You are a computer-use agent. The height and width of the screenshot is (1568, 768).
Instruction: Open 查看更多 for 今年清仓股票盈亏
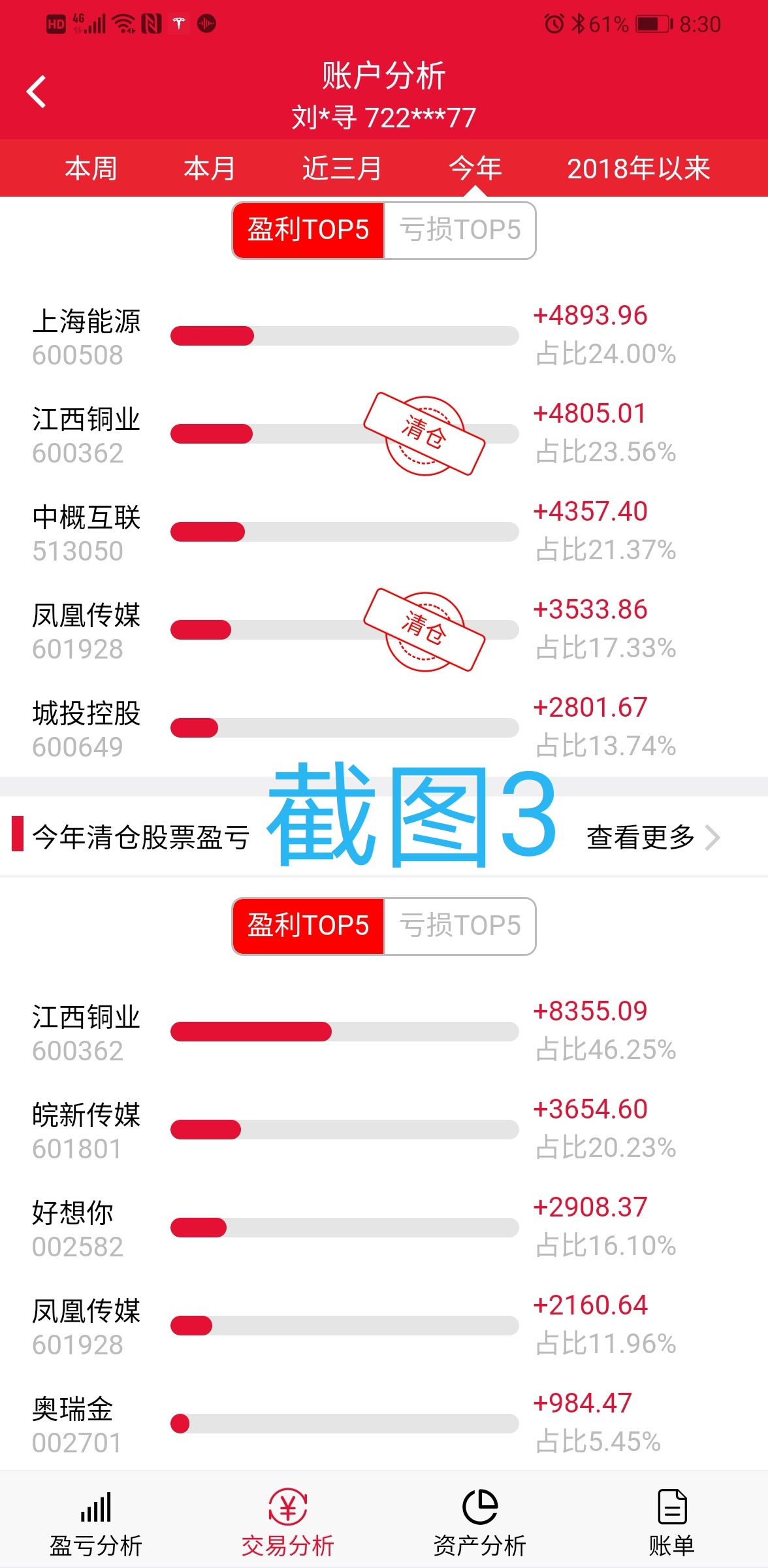click(652, 837)
